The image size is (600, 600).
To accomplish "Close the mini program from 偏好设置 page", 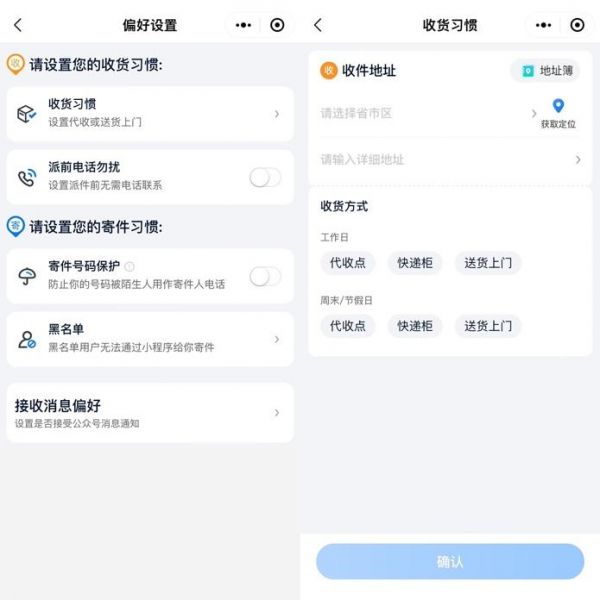I will 277,25.
